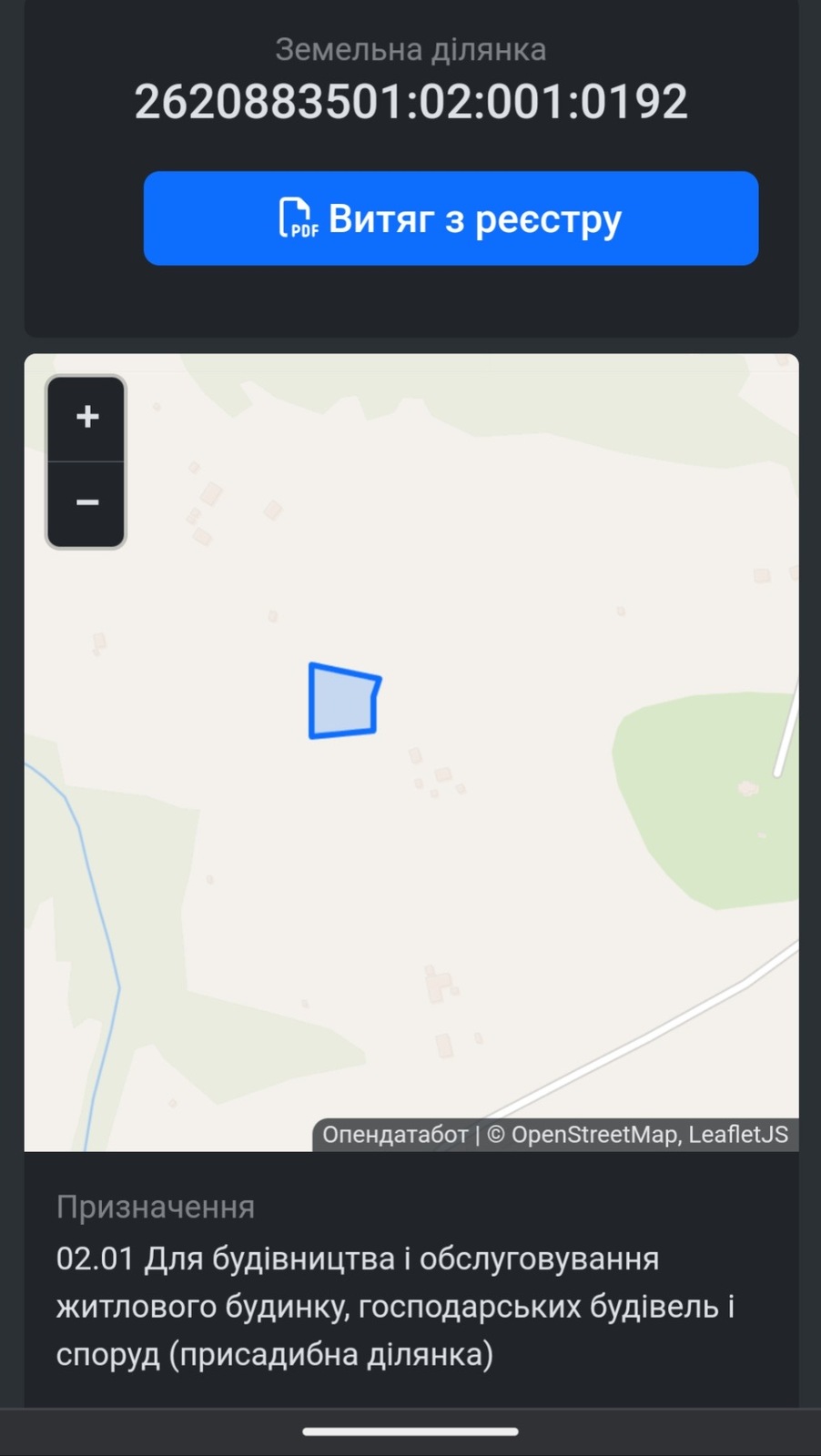
Task: Open the Опендатабот attribution link
Action: click(395, 1135)
